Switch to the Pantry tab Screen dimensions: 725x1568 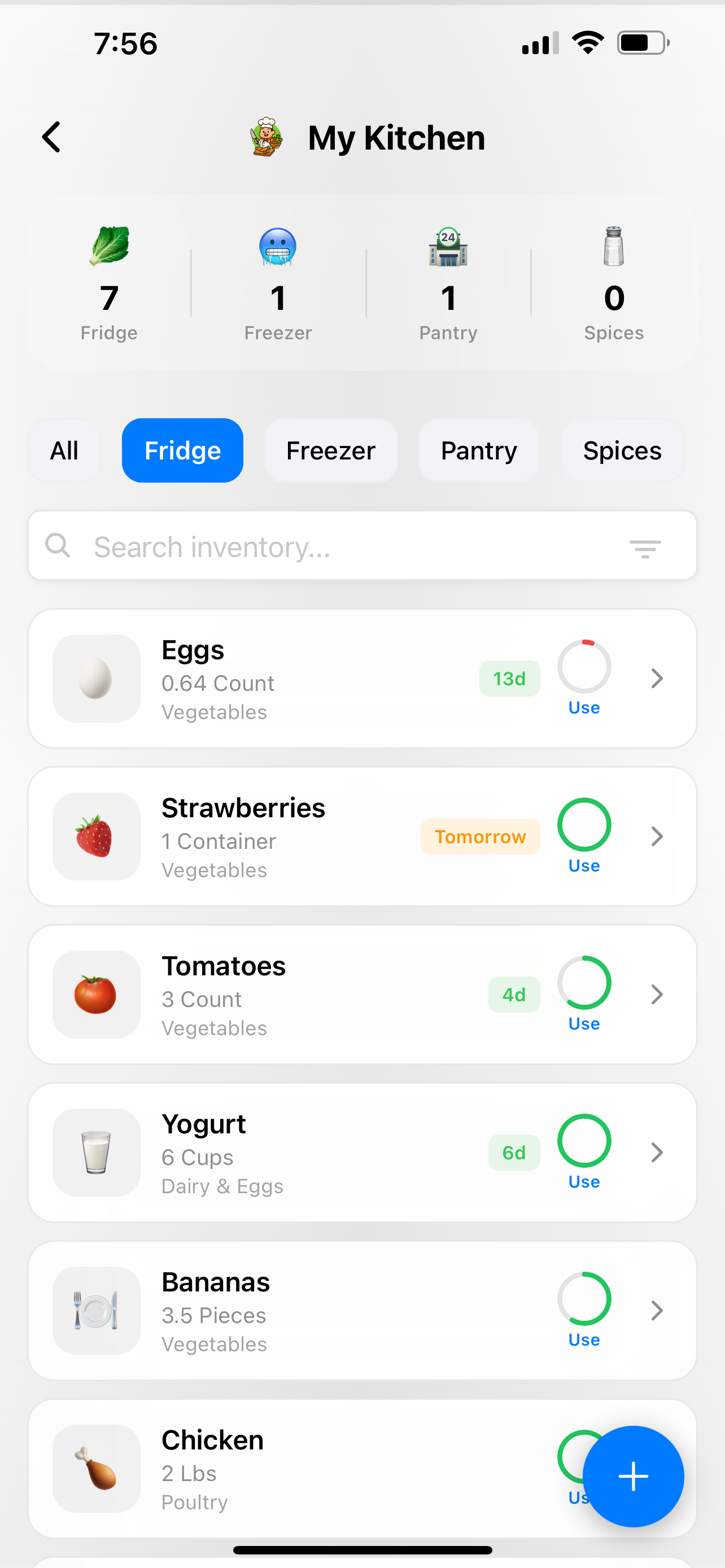coord(478,451)
